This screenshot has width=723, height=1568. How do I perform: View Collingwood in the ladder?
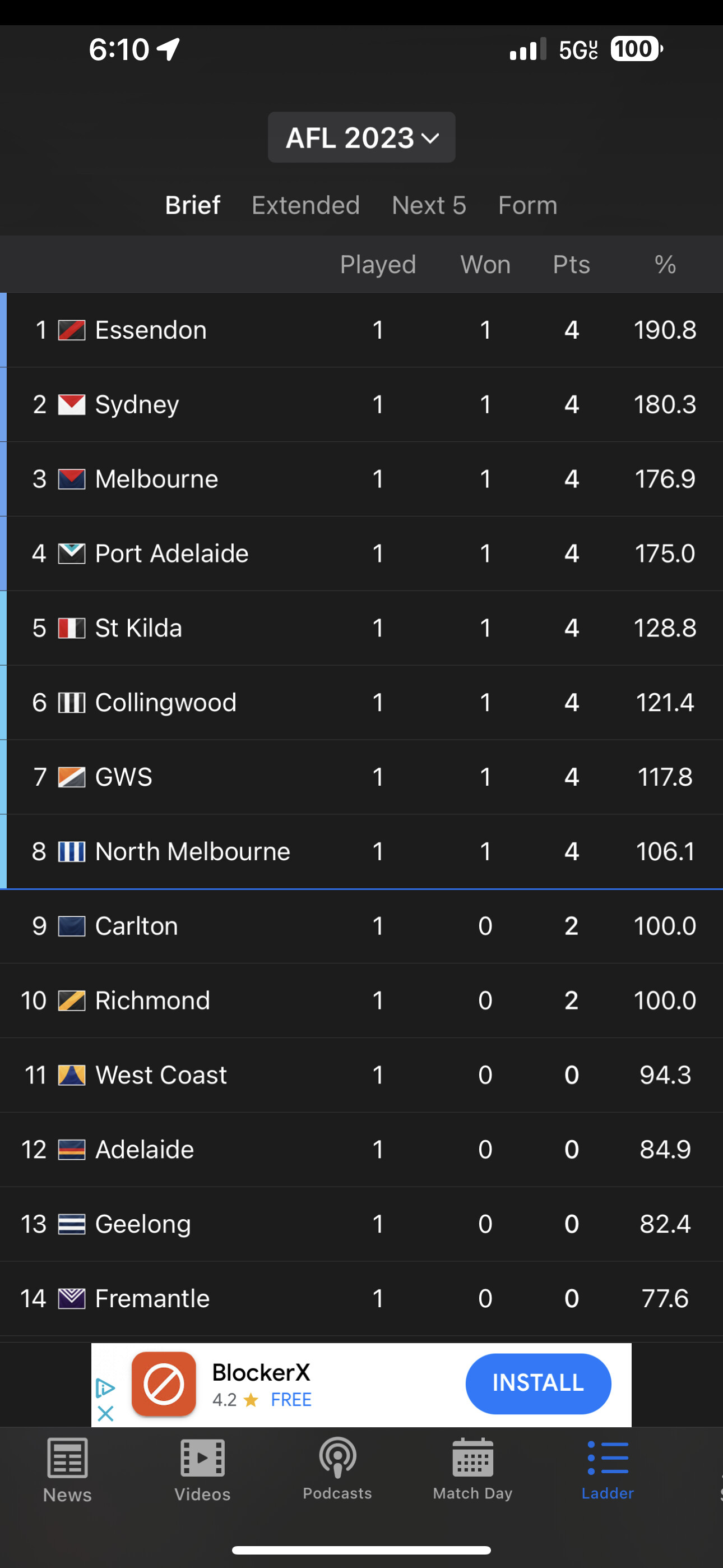click(x=361, y=703)
